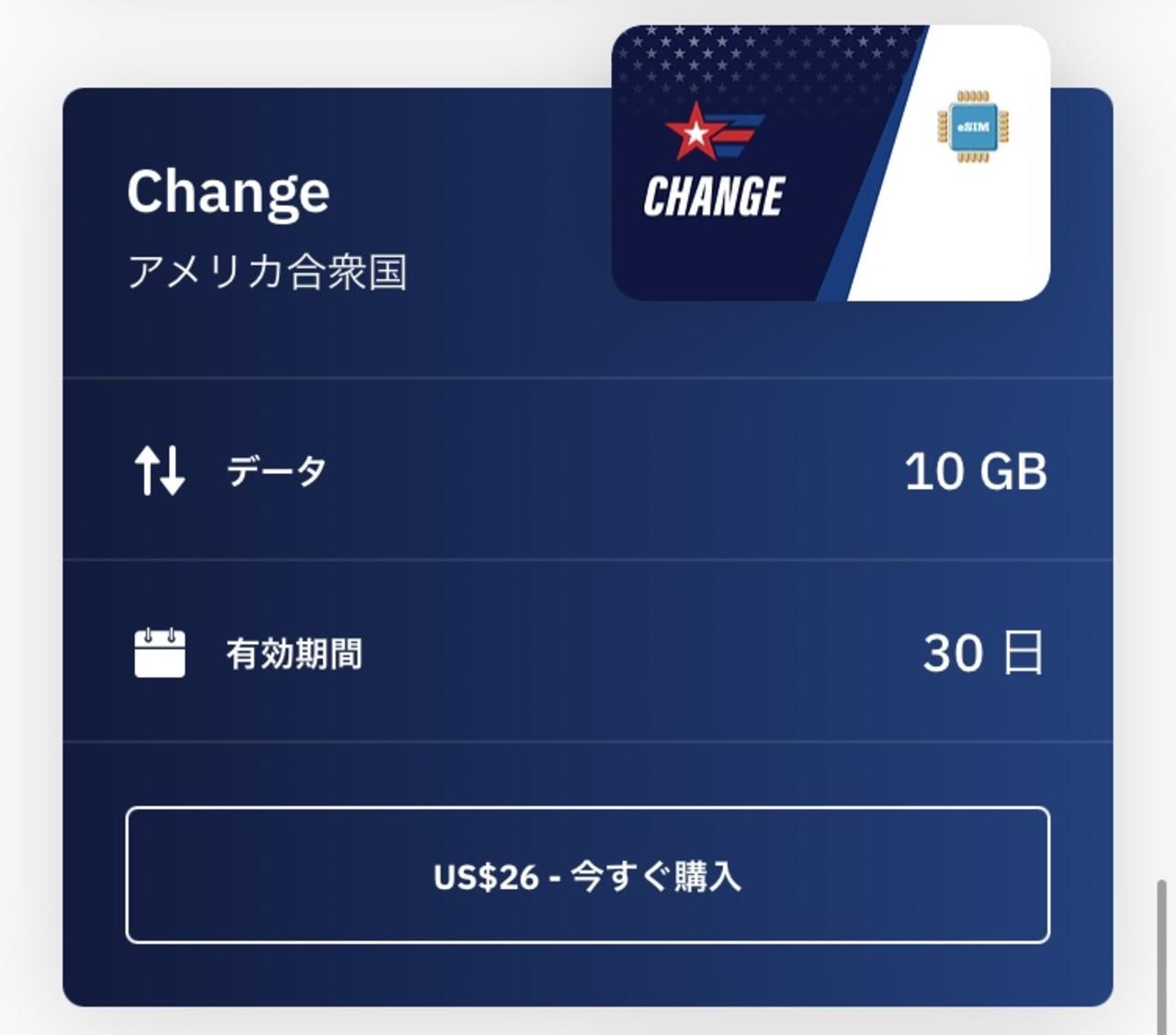Screen dimensions: 1176x1035
Task: Tap the US$26 今すぐ購入 buy button
Action: [587, 875]
